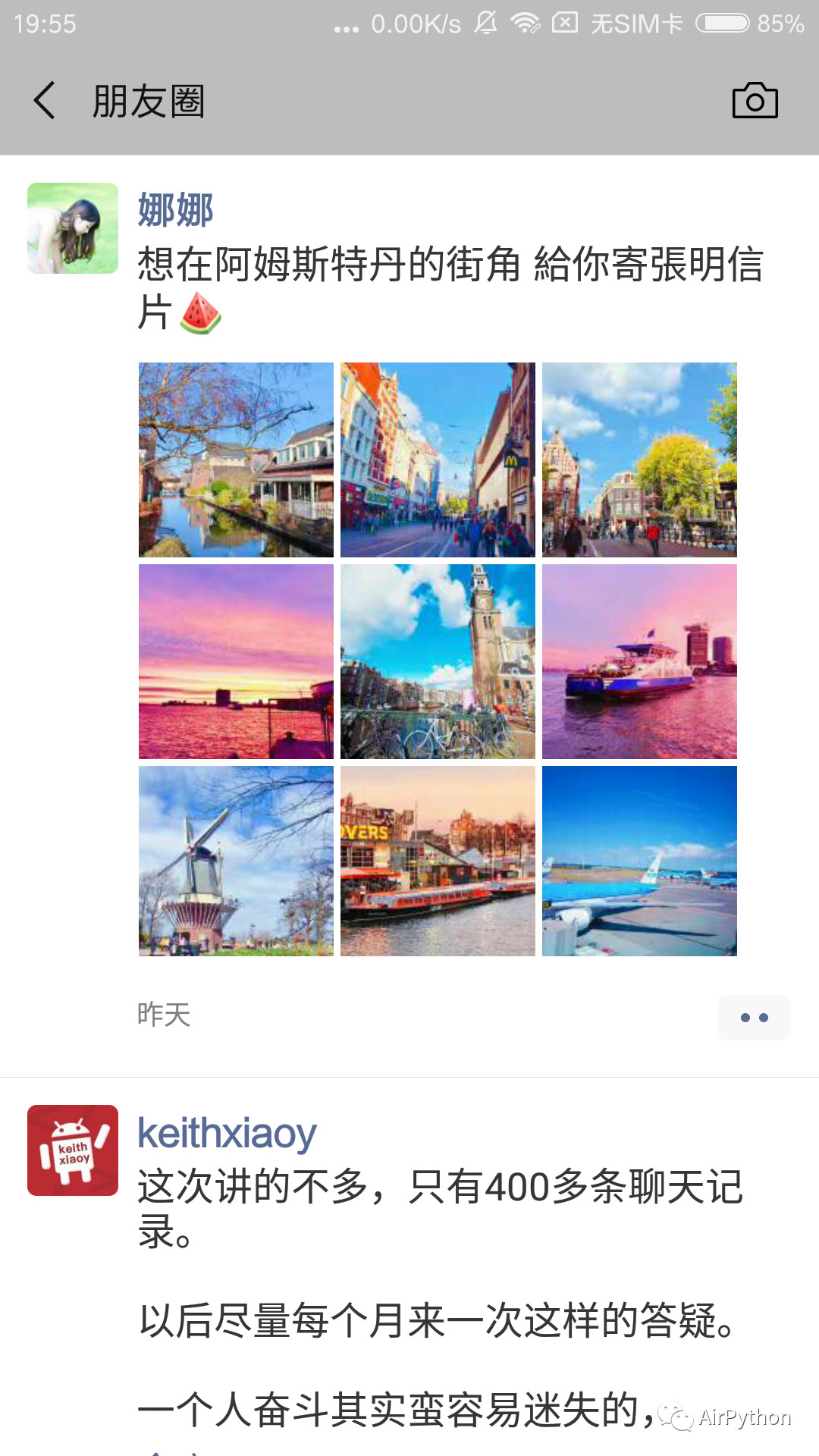819x1456 pixels.
Task: Open like and comment menu on 娜娜's post
Action: click(754, 1017)
